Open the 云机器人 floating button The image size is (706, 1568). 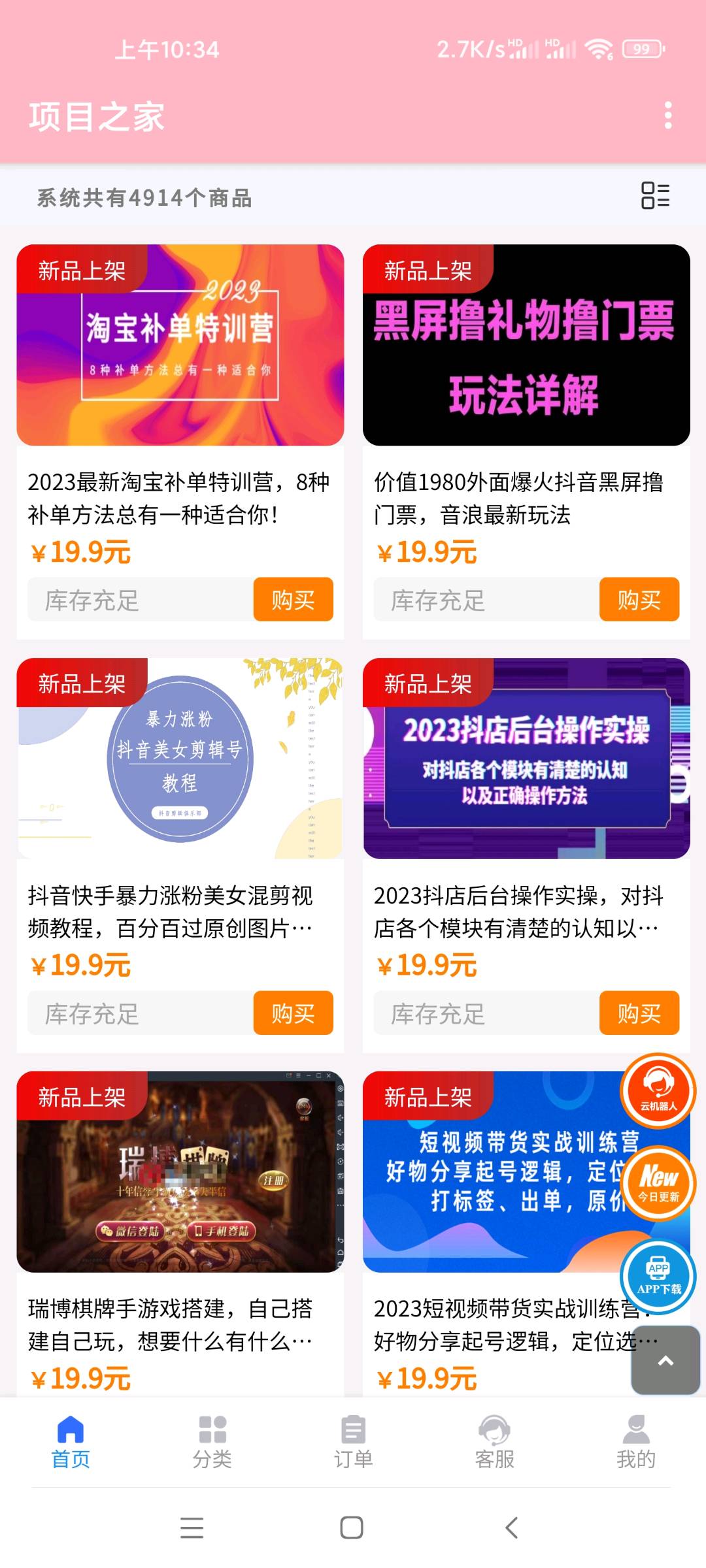658,1091
